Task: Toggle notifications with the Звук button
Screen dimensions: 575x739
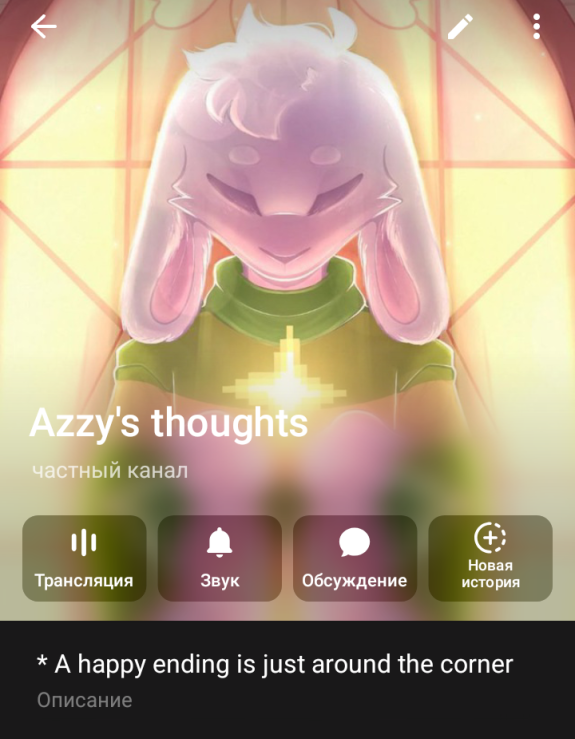Action: [x=220, y=558]
